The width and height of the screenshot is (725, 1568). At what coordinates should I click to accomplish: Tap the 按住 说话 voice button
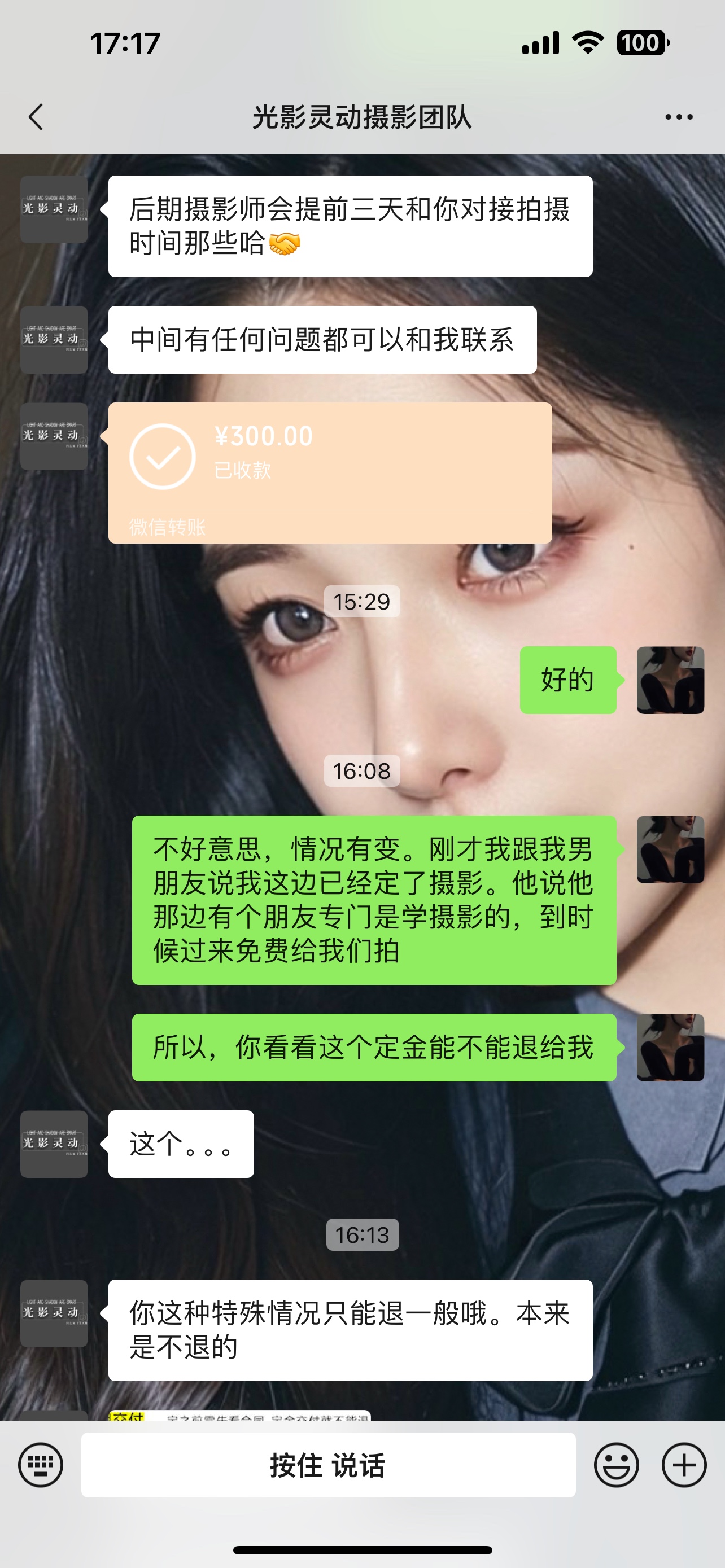coord(328,1465)
